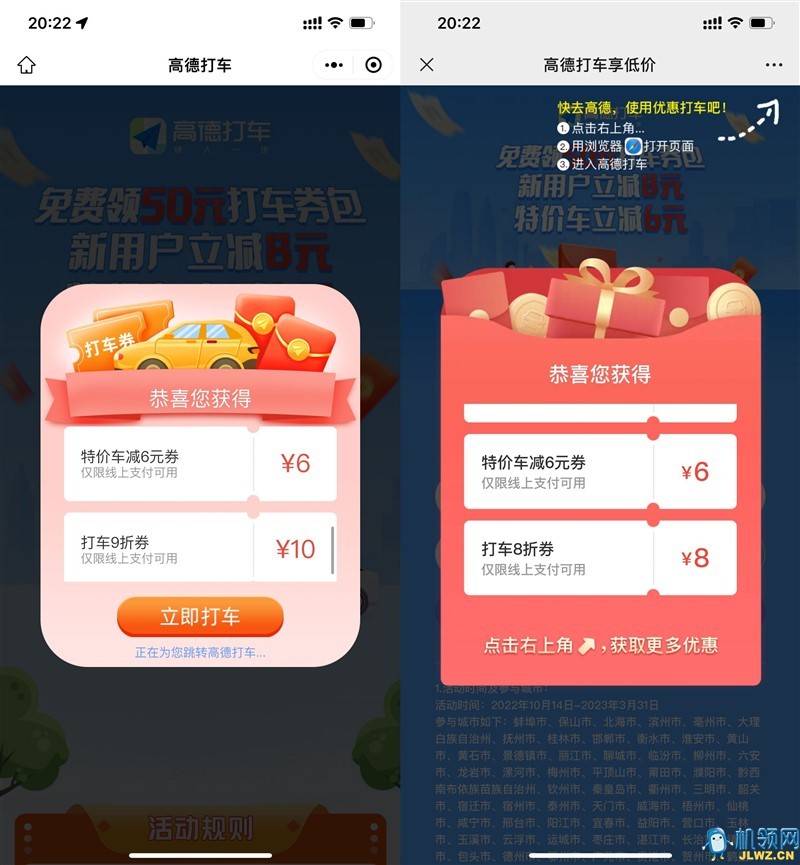Select the 打车9折券 ¥10 coupon

199,548
